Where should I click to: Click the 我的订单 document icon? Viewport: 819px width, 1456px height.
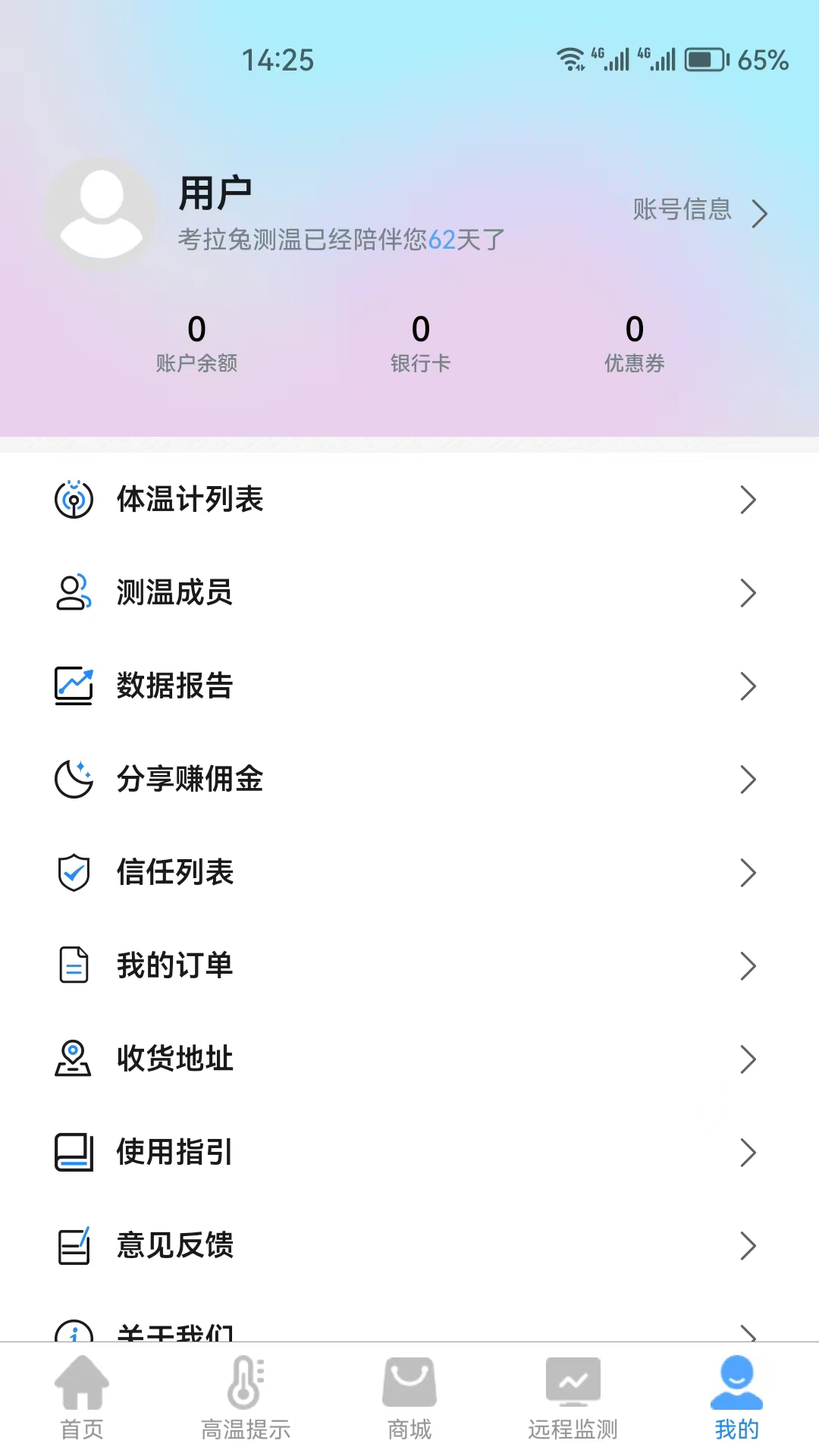click(73, 965)
